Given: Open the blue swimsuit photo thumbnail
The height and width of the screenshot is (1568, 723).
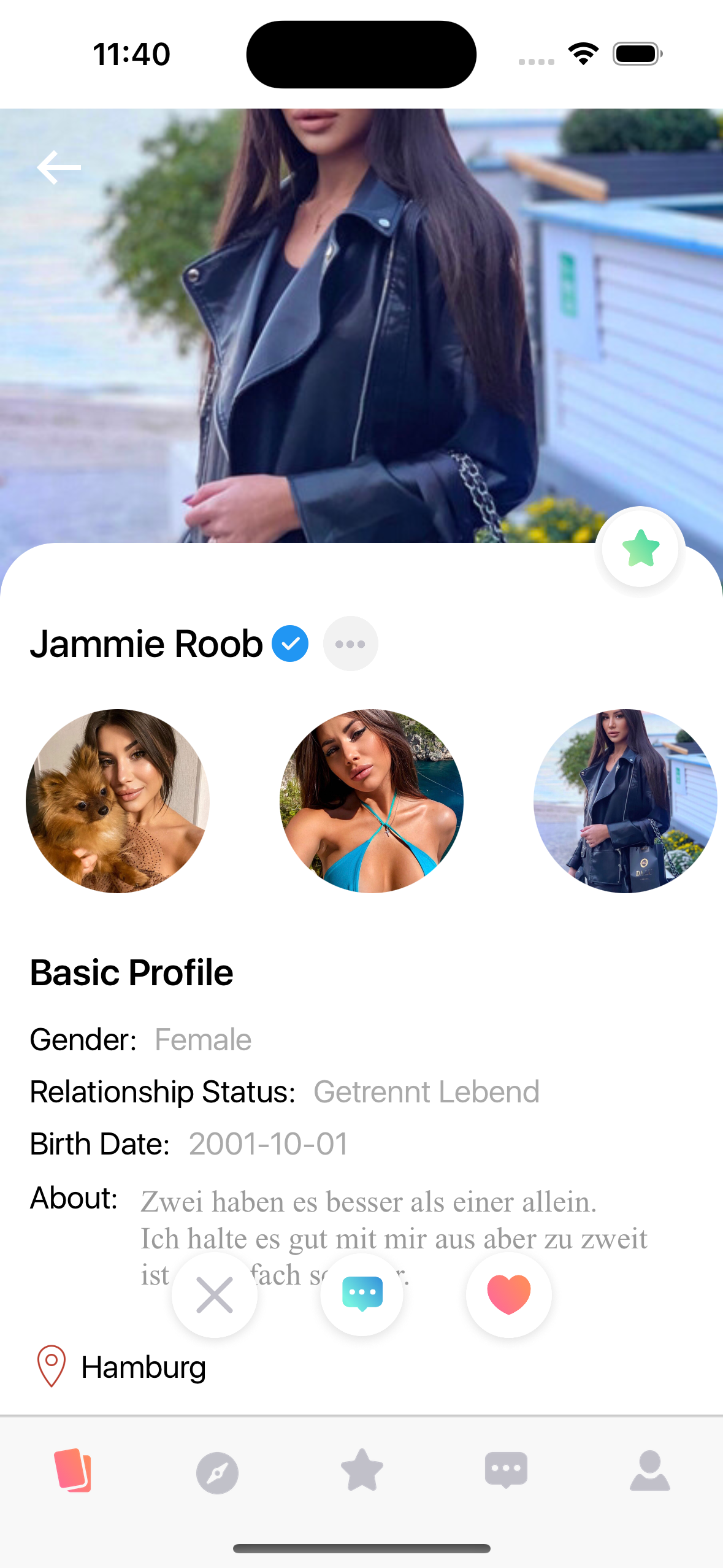Looking at the screenshot, I should (372, 801).
